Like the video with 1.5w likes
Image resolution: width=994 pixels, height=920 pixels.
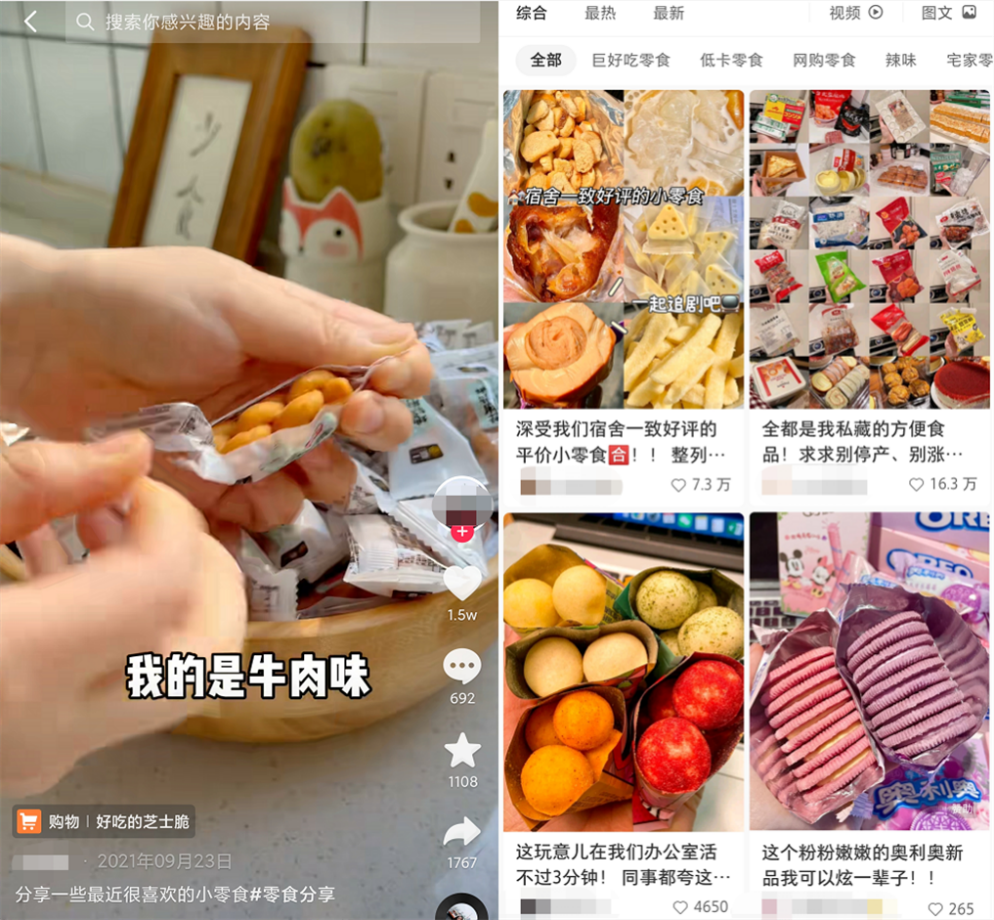(462, 583)
